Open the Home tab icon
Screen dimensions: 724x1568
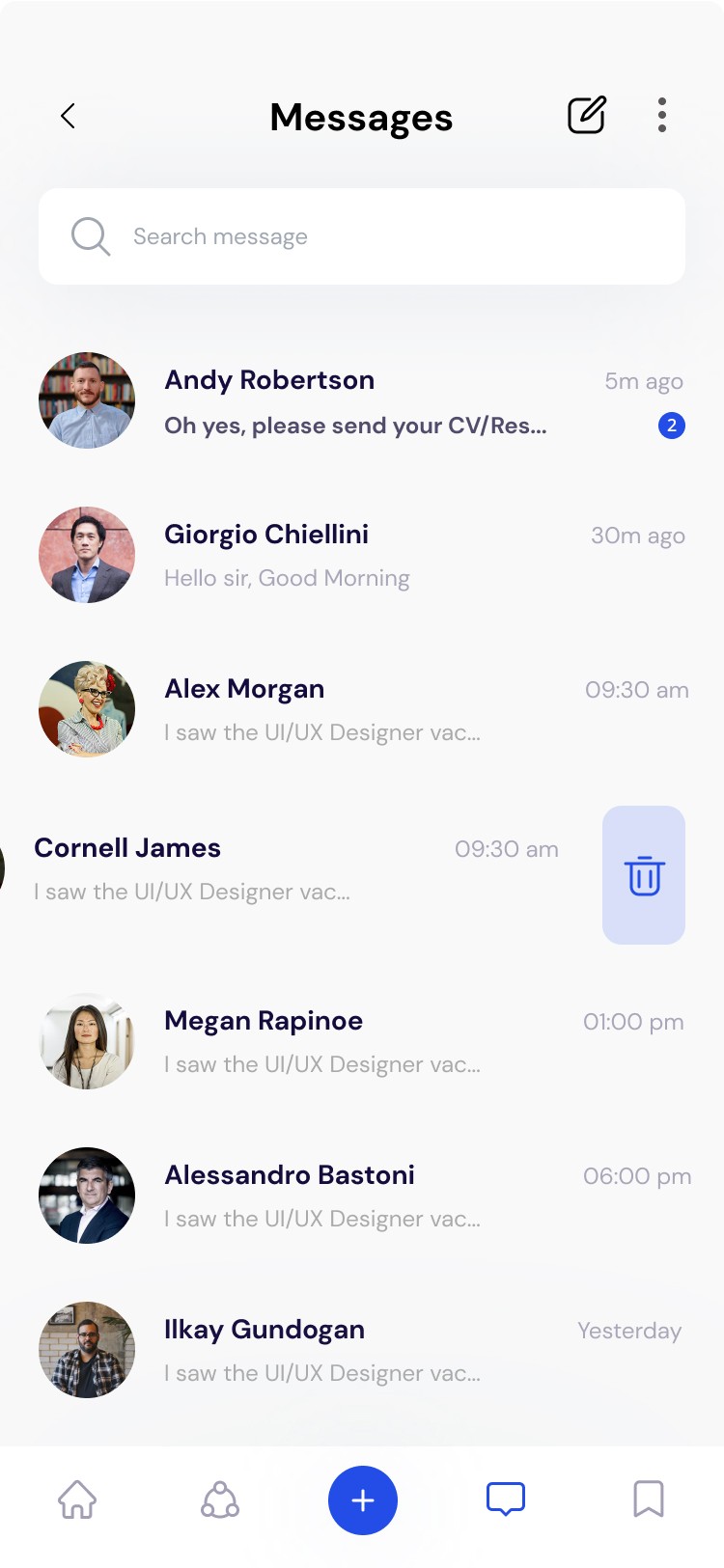[76, 1499]
